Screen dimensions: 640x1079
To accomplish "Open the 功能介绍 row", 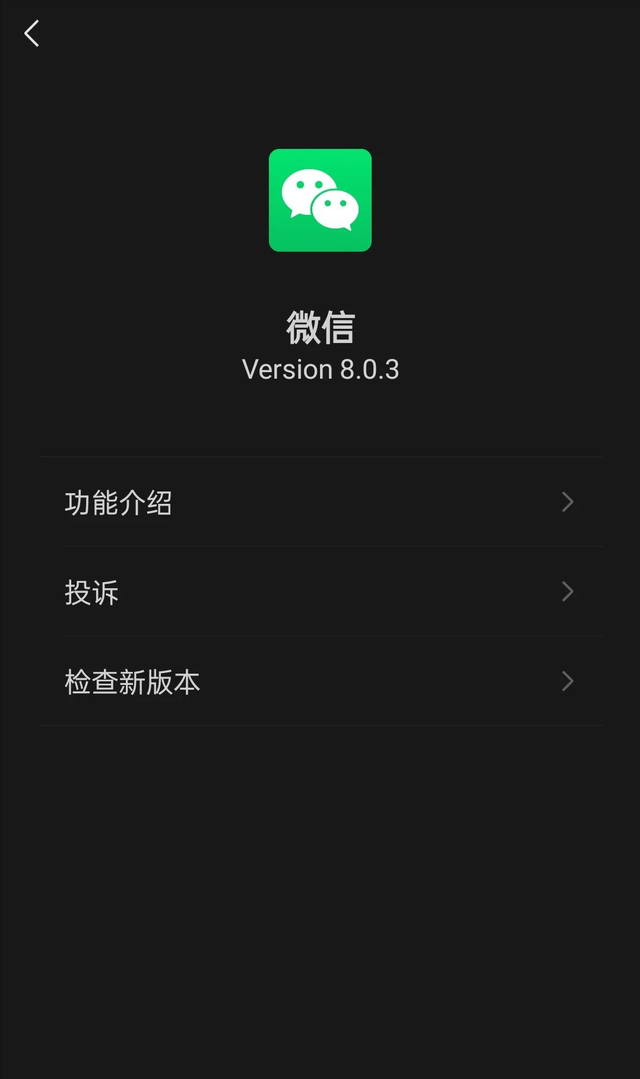I will (x=320, y=502).
